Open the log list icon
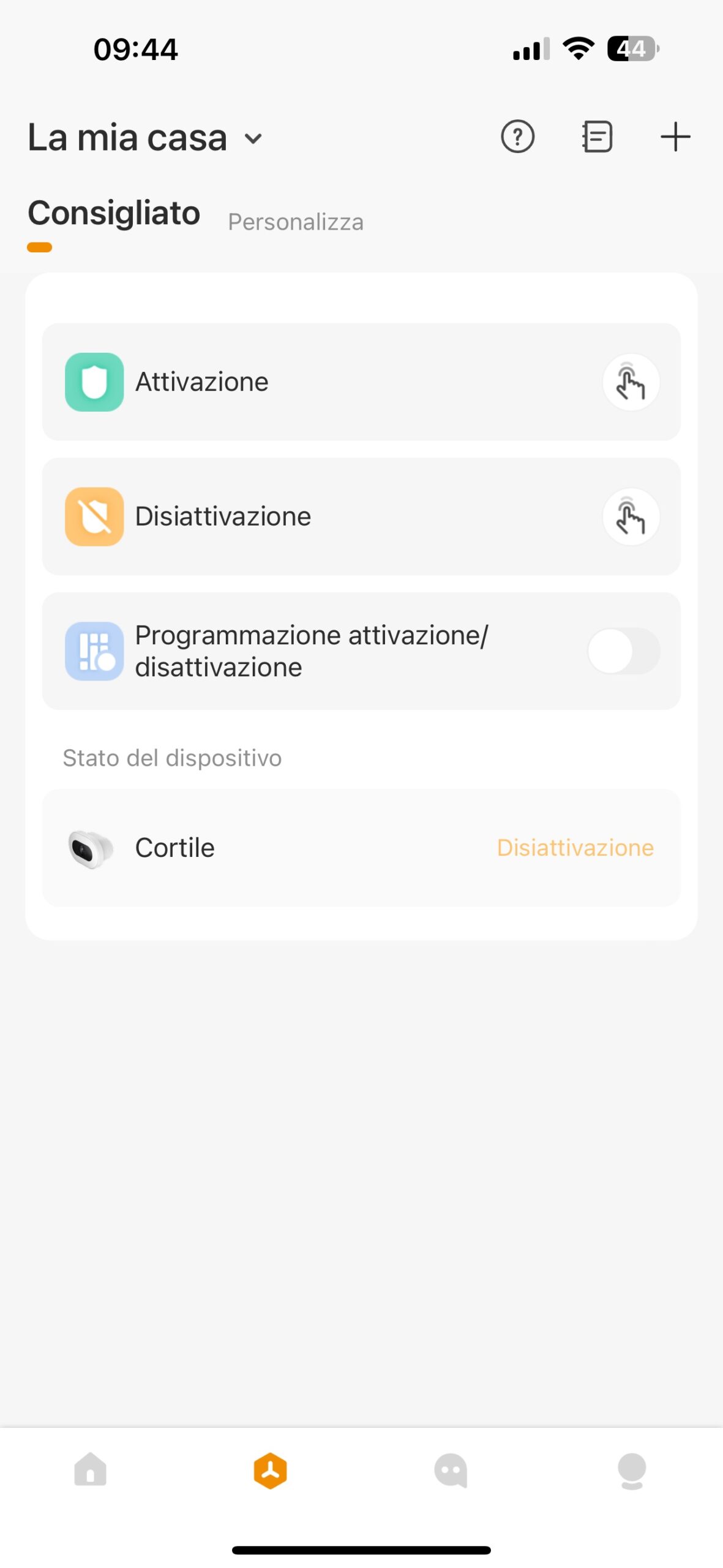Screen dimensions: 723x1568 597,137
